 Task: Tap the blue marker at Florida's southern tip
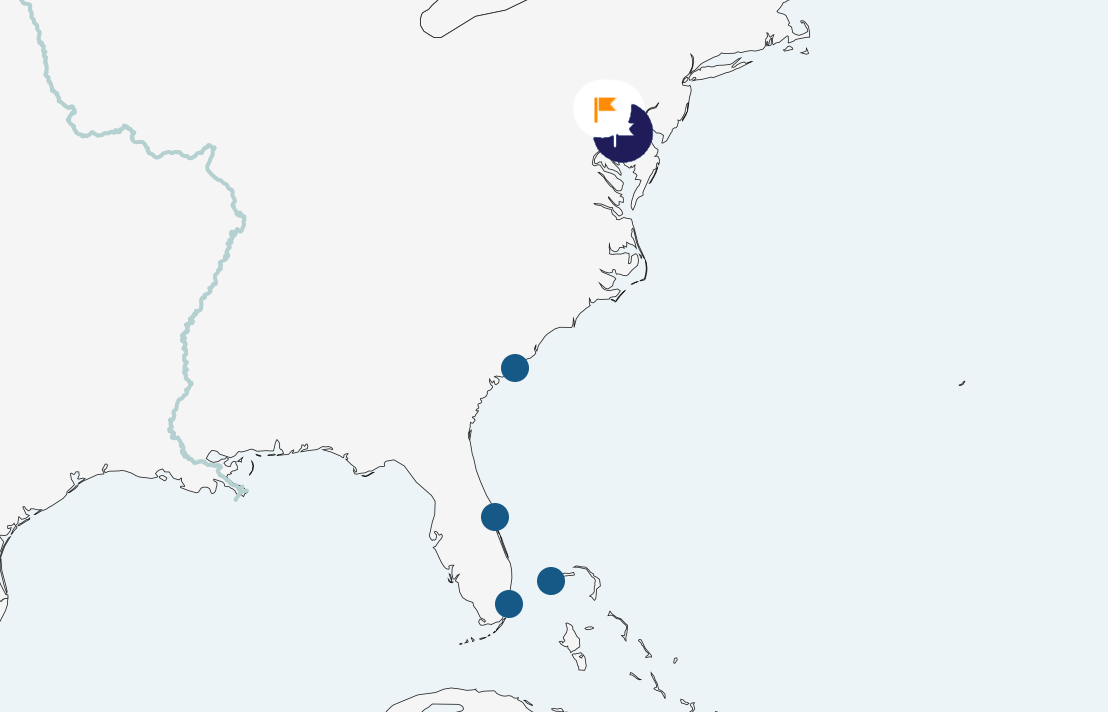click(x=509, y=604)
